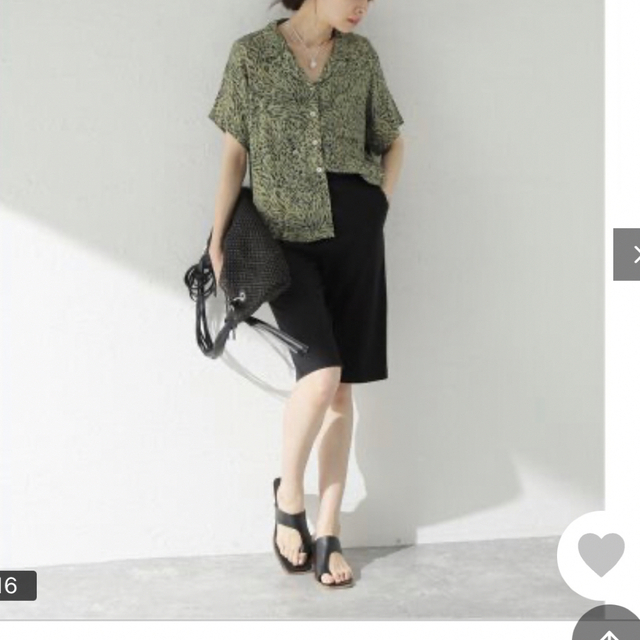Add this item to favorites with the heart

pos(600,554)
